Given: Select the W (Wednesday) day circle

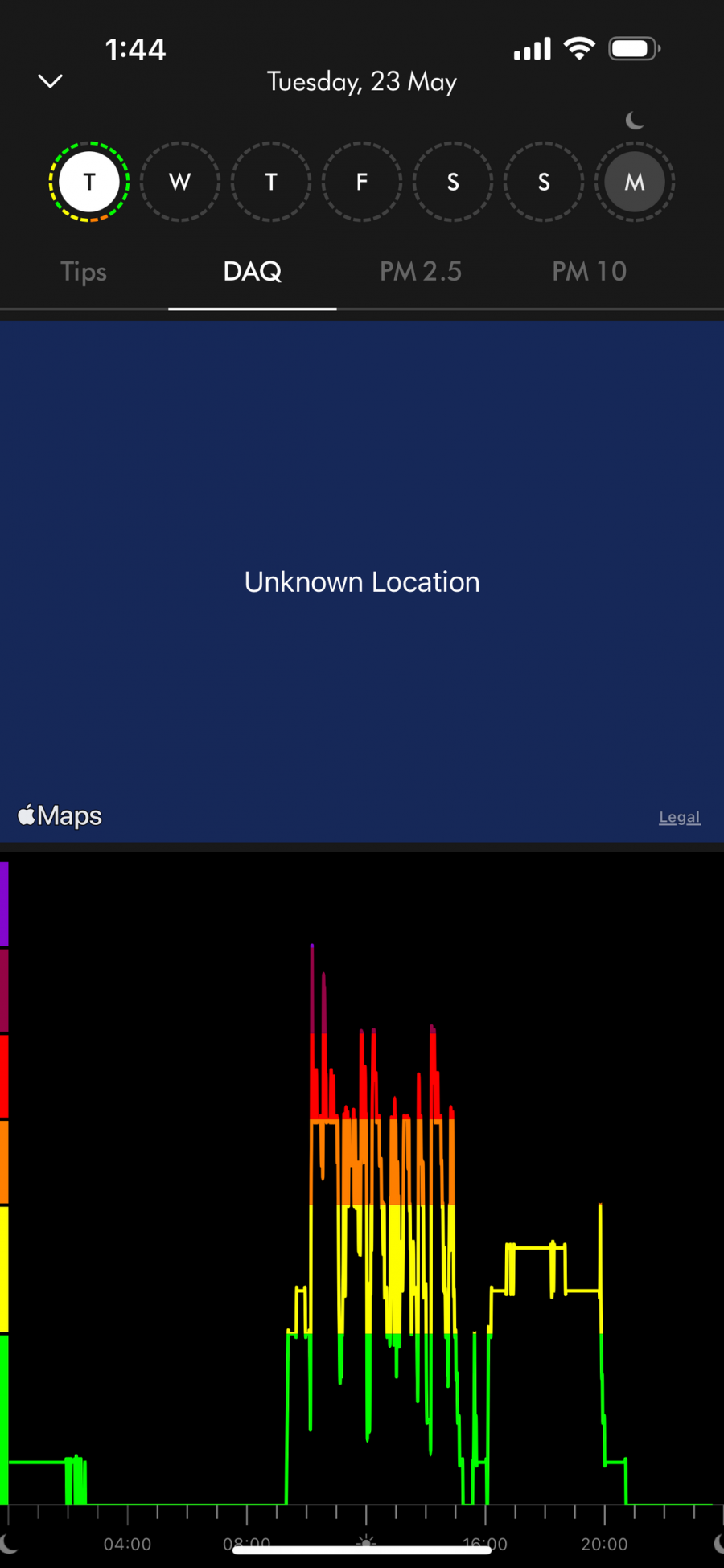Looking at the screenshot, I should pos(180,182).
